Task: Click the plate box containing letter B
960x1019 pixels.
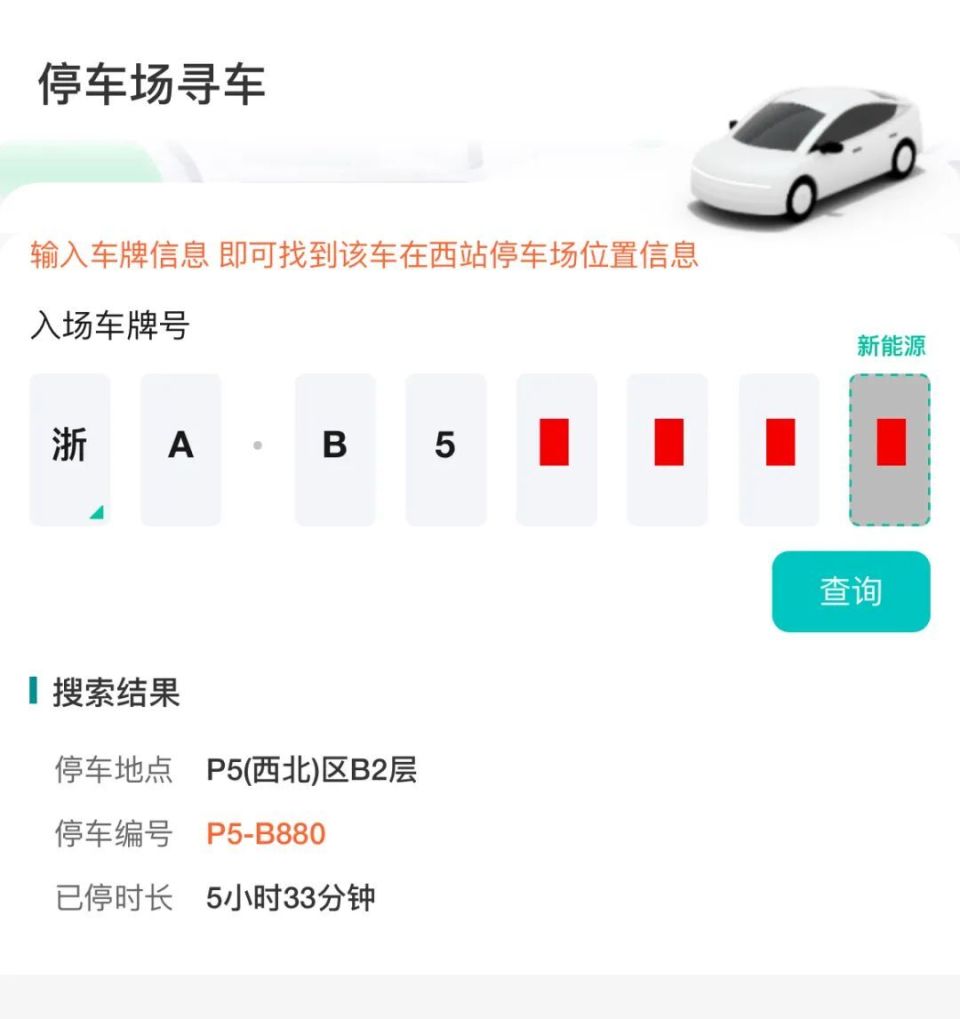Action: click(x=335, y=447)
